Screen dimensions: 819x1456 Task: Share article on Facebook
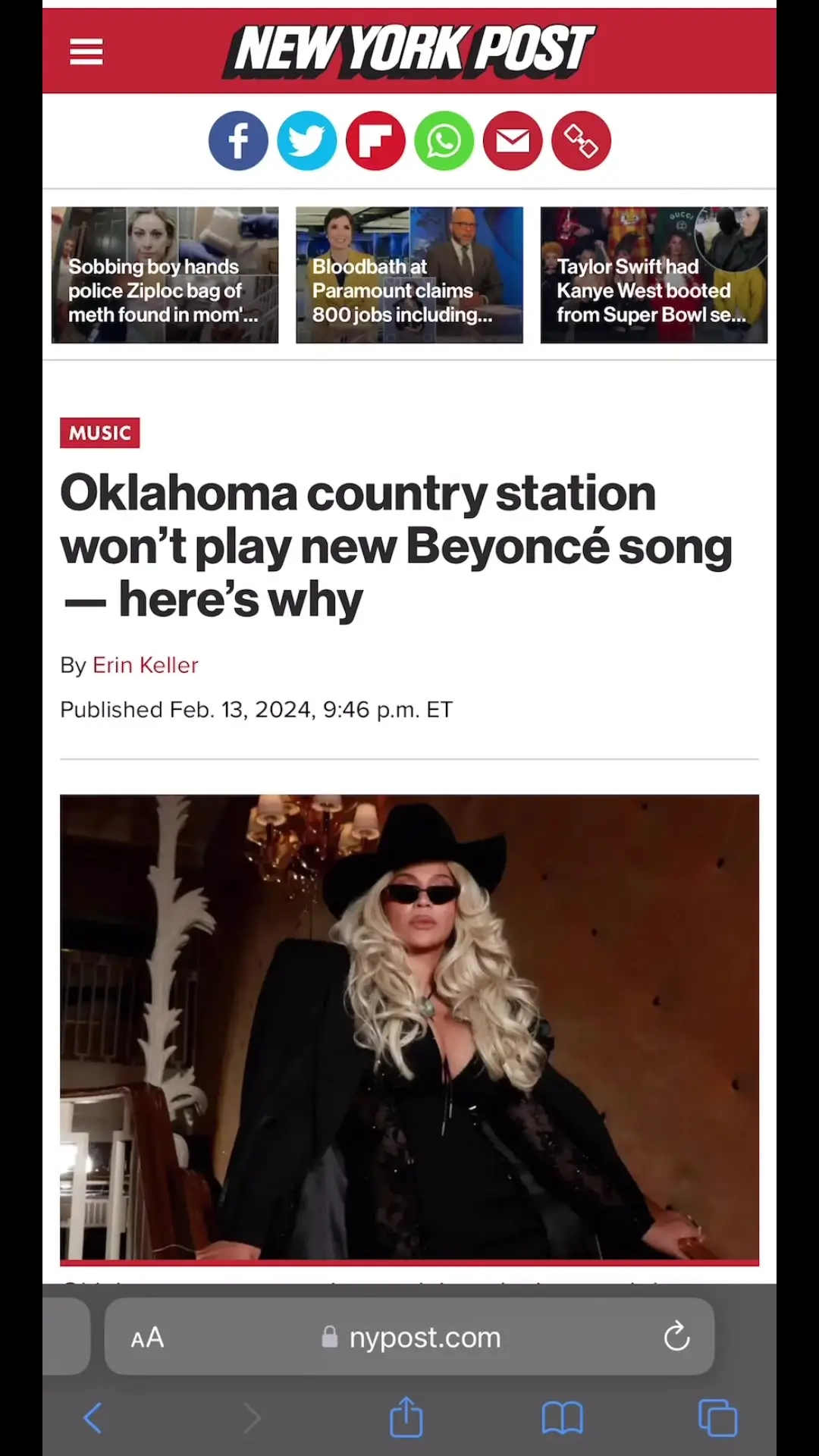(238, 141)
